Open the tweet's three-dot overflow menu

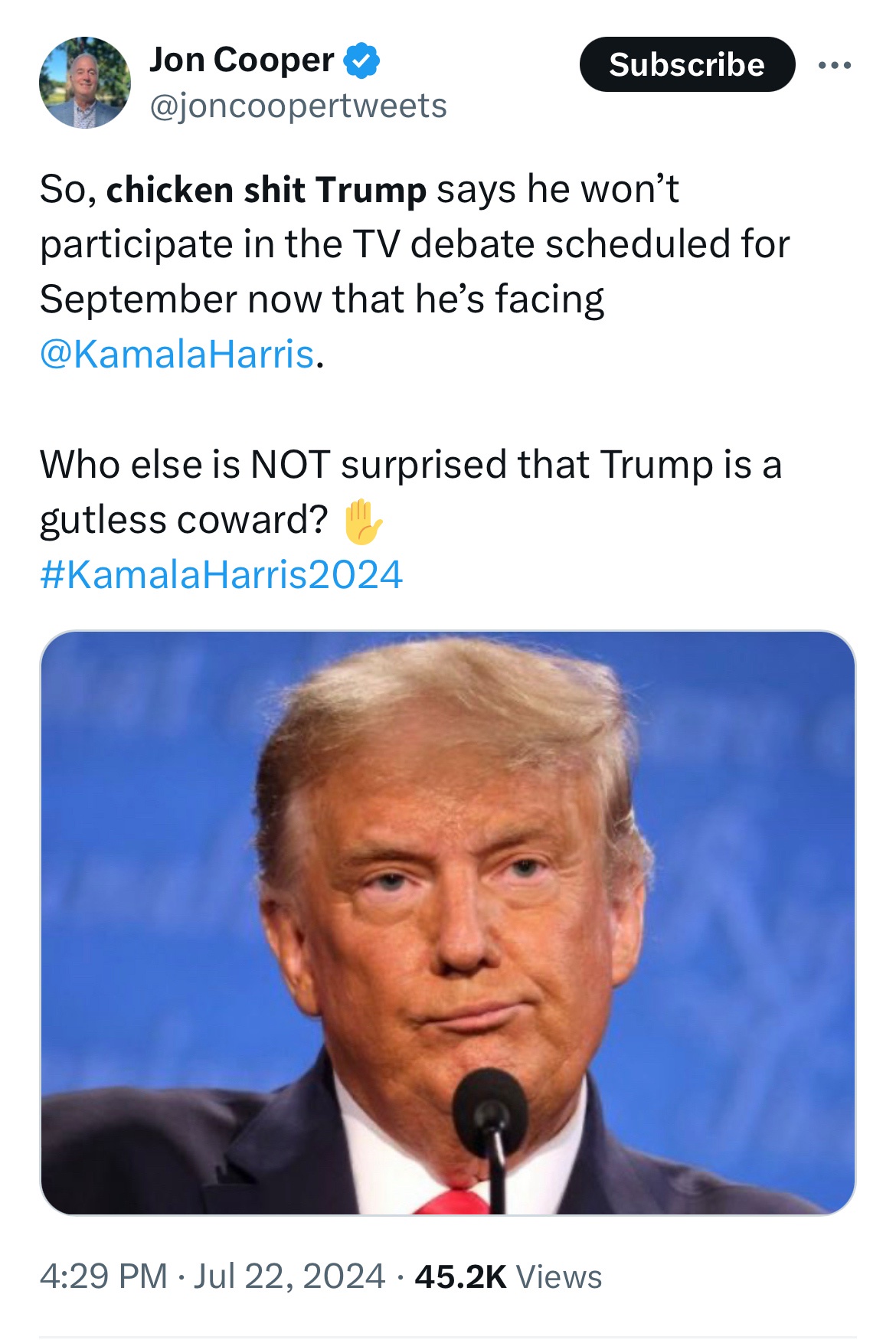[x=834, y=66]
